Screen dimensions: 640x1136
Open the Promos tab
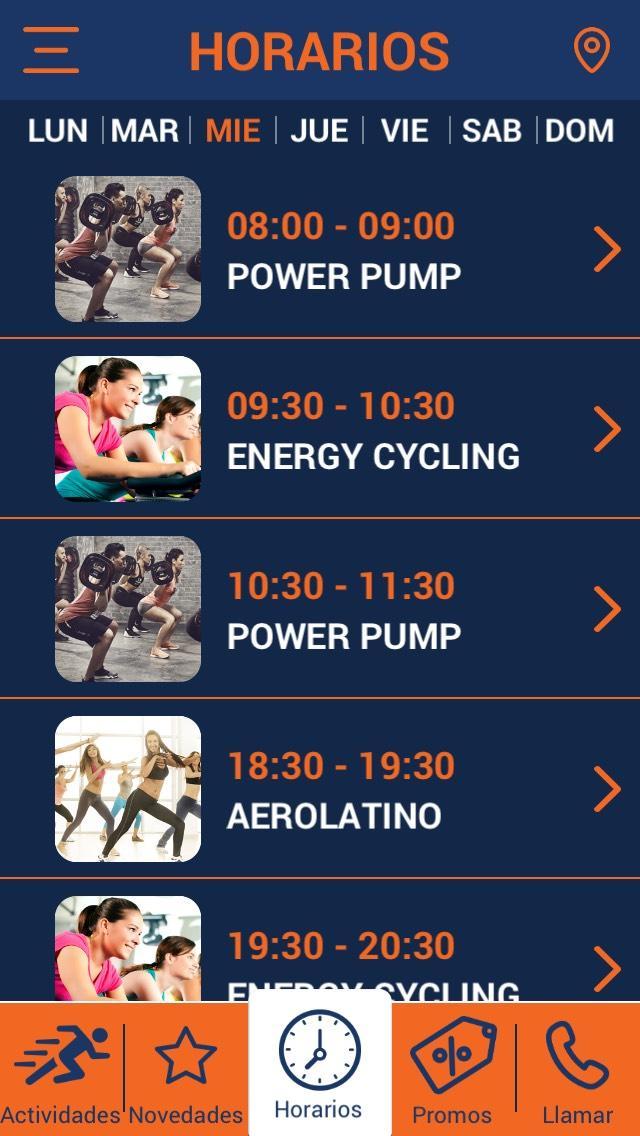coord(452,1070)
